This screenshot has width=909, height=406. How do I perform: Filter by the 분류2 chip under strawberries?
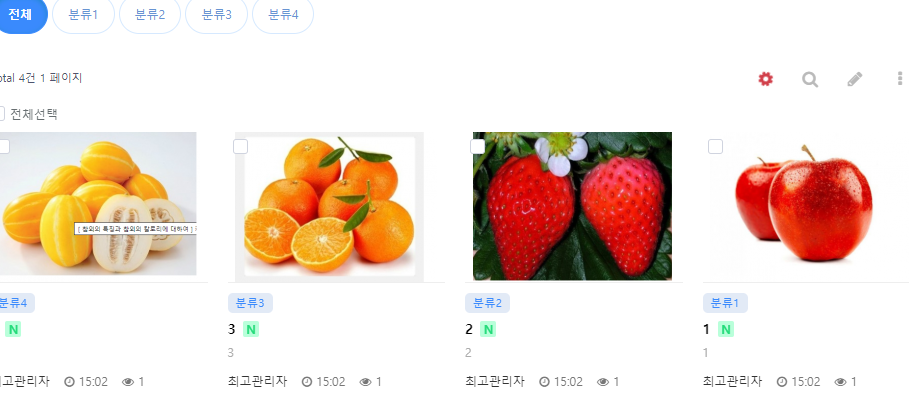488,303
